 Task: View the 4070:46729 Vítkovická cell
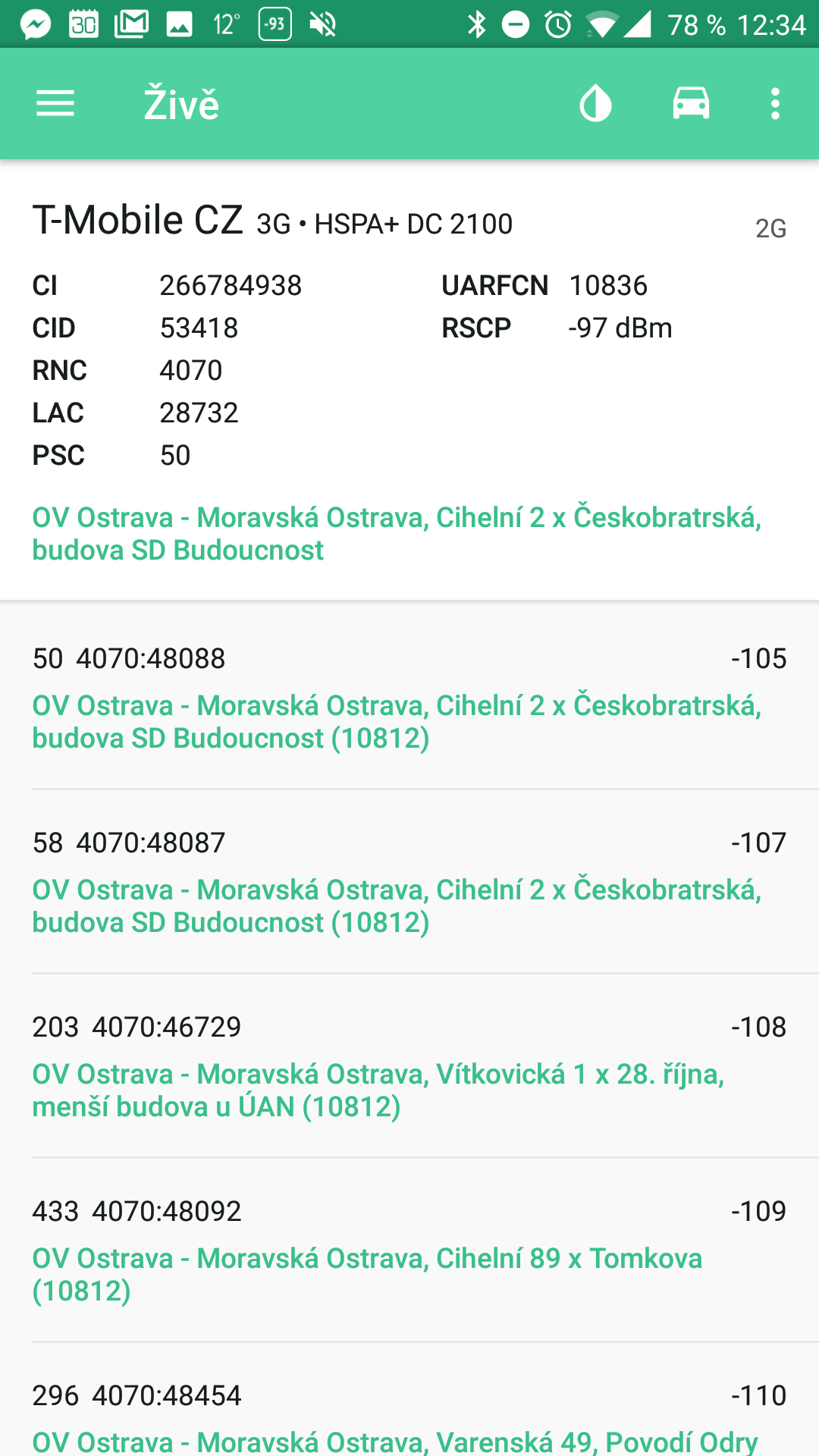(x=409, y=1065)
